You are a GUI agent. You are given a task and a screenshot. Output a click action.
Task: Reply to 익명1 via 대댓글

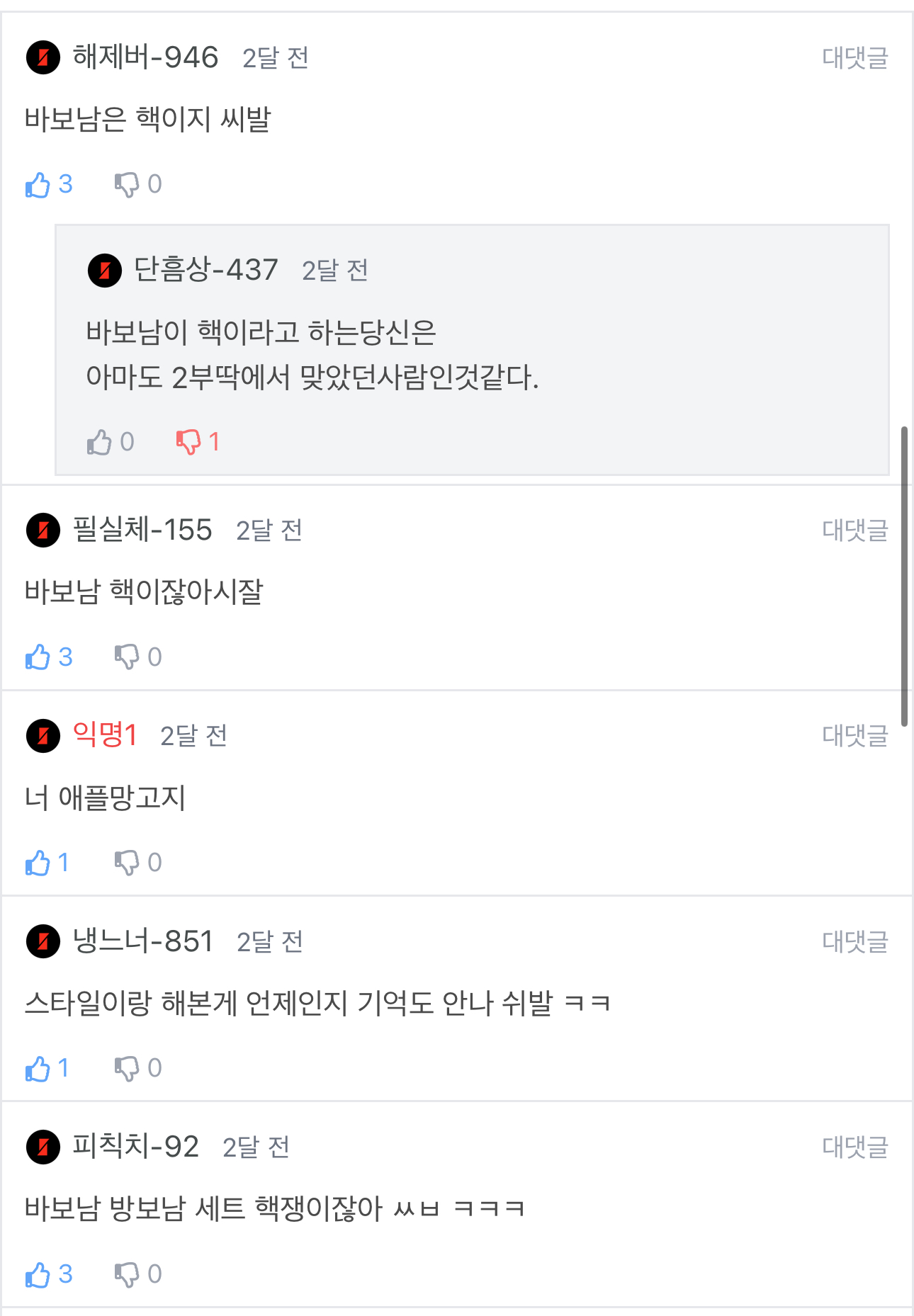point(854,736)
